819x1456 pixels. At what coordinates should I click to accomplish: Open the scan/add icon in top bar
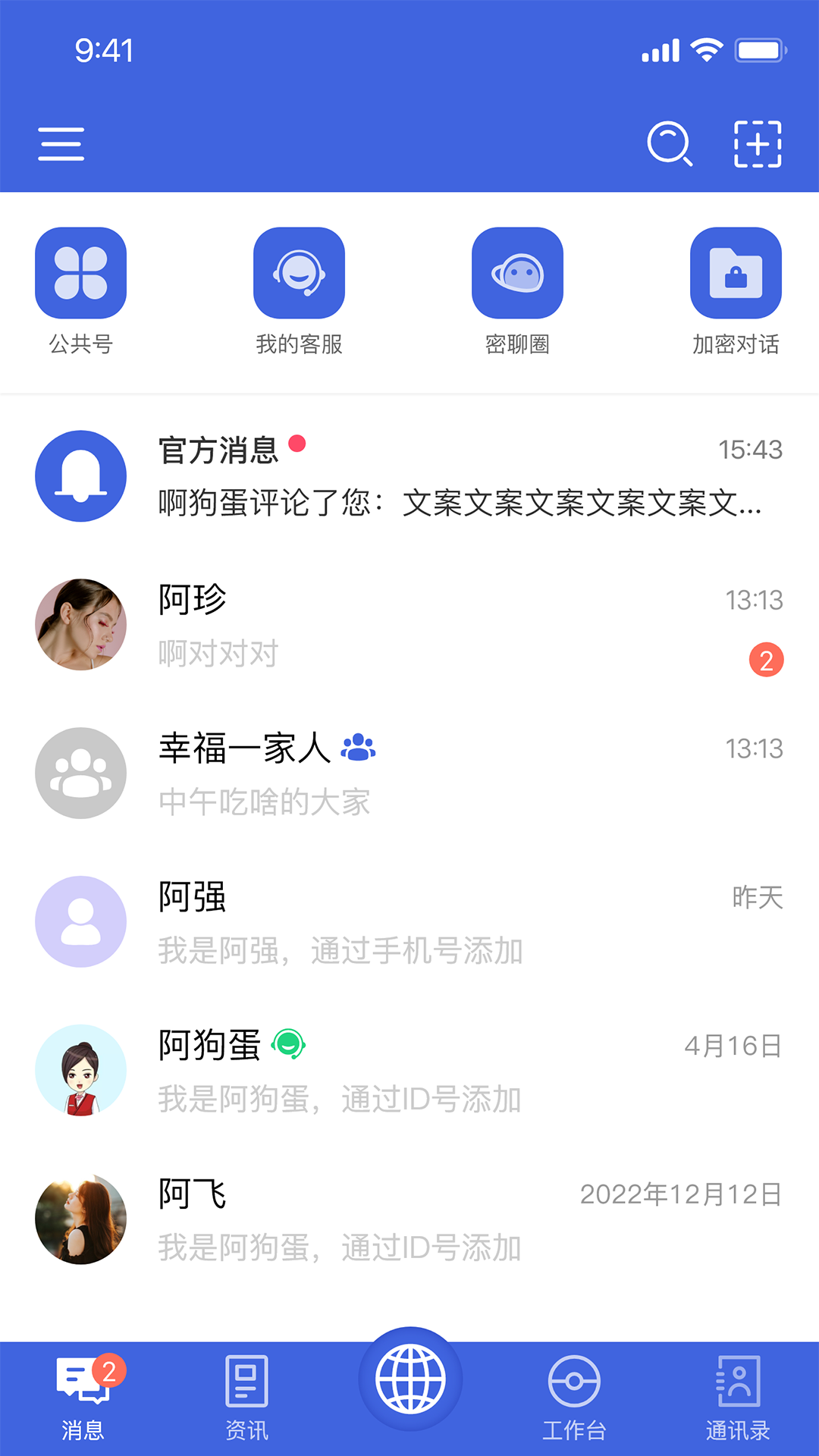coord(758,143)
